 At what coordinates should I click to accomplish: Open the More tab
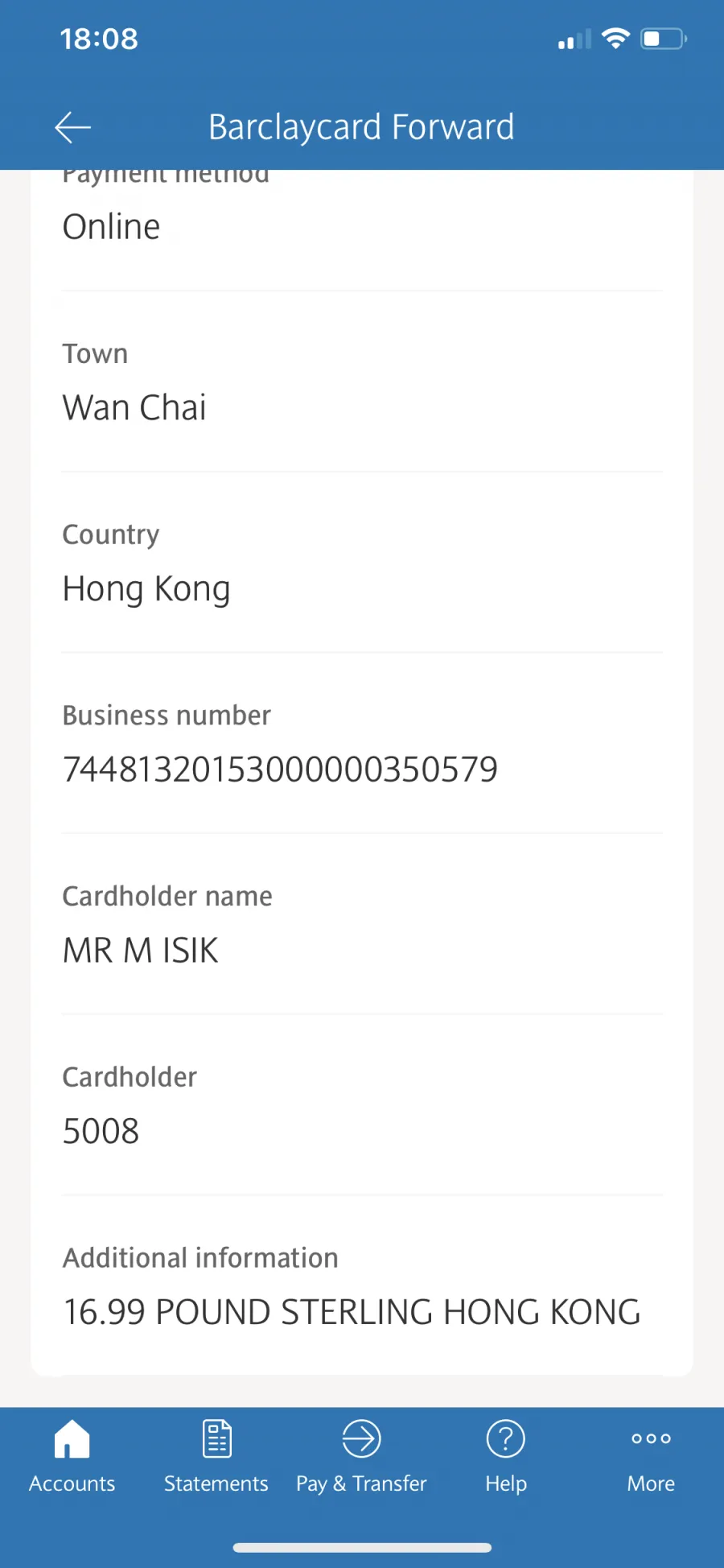click(x=651, y=1457)
